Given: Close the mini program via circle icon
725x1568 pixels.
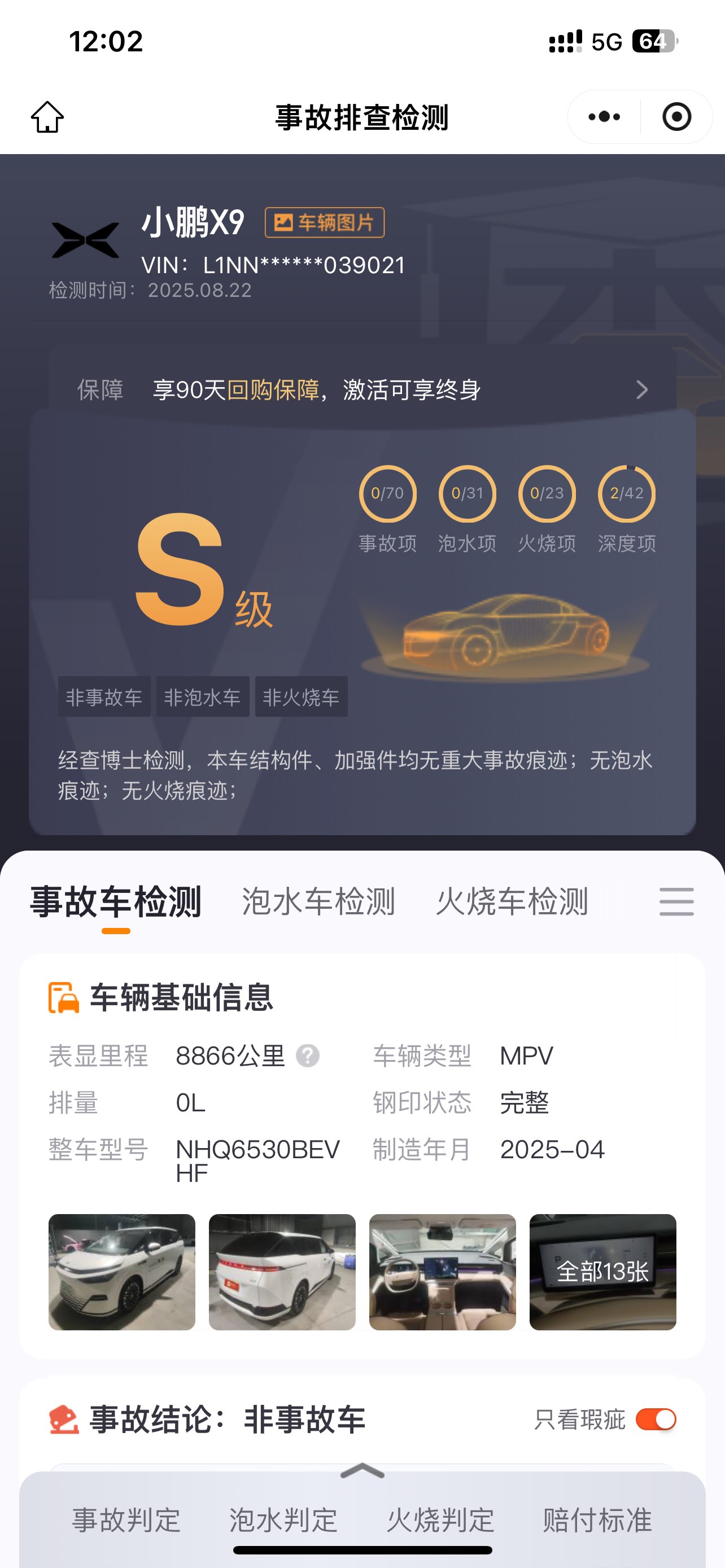Looking at the screenshot, I should pyautogui.click(x=676, y=117).
